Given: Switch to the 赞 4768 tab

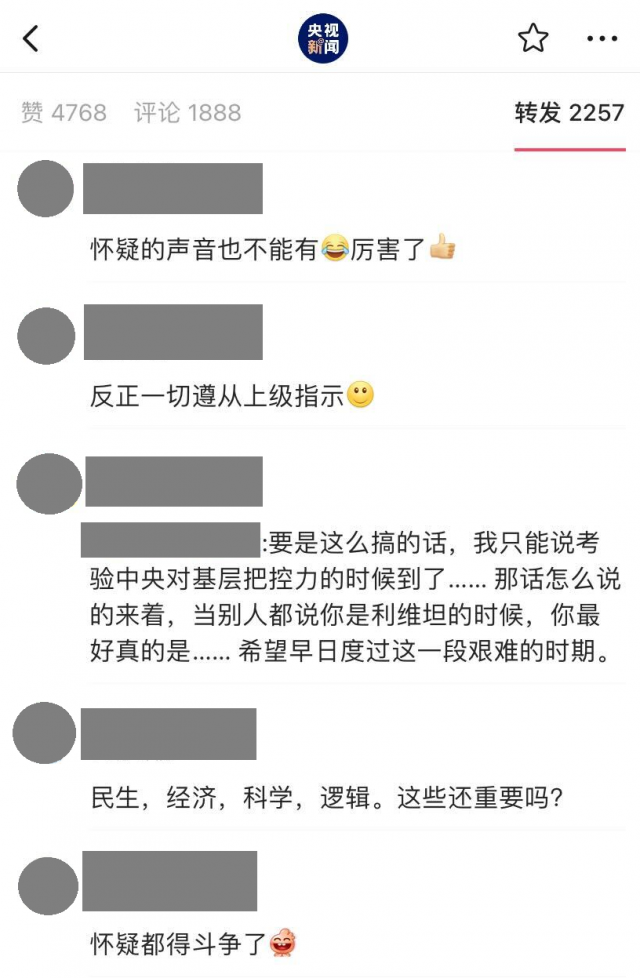Looking at the screenshot, I should pos(63,112).
